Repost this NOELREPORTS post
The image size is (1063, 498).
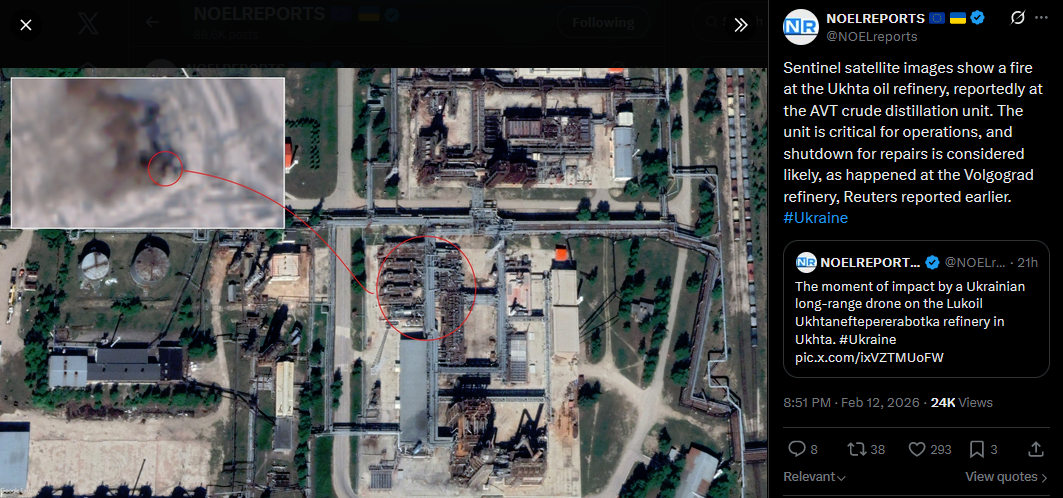(856, 449)
